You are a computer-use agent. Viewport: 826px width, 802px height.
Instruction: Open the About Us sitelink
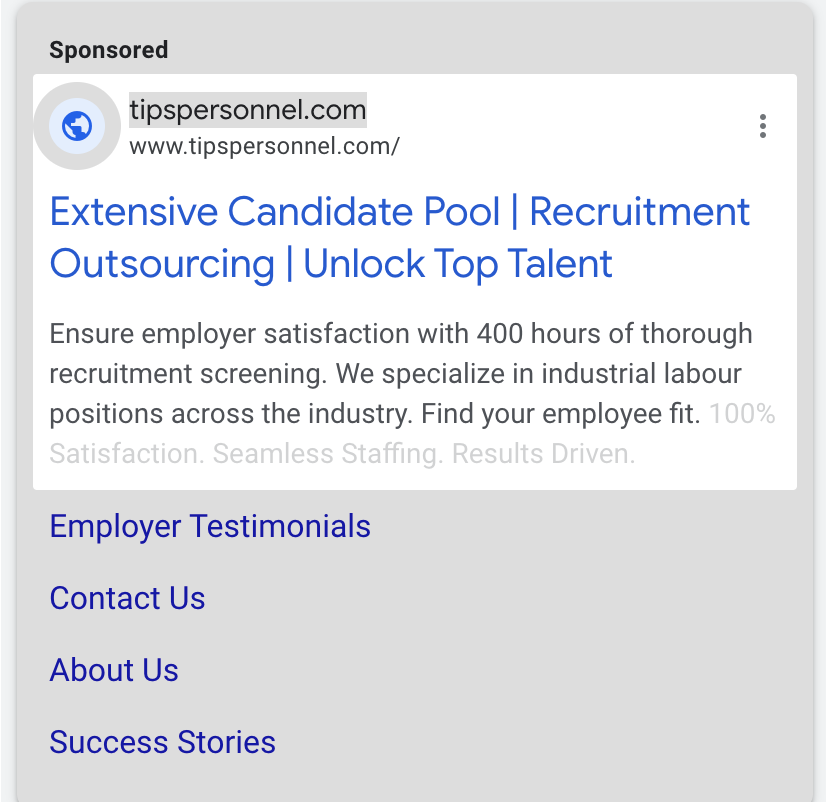(114, 670)
